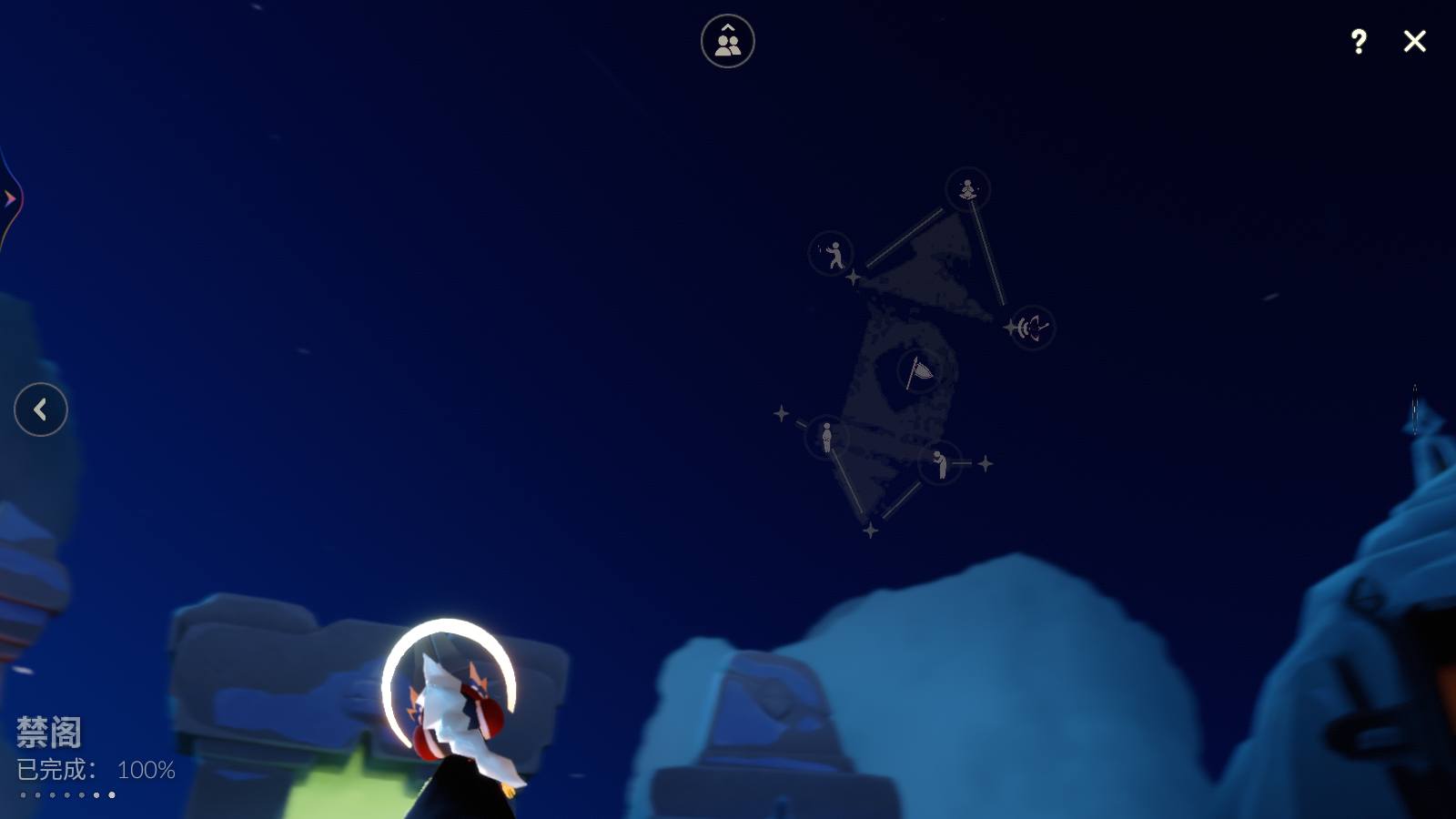Select the pointing spirit node
This screenshot has width=1456, height=819.
tap(831, 254)
